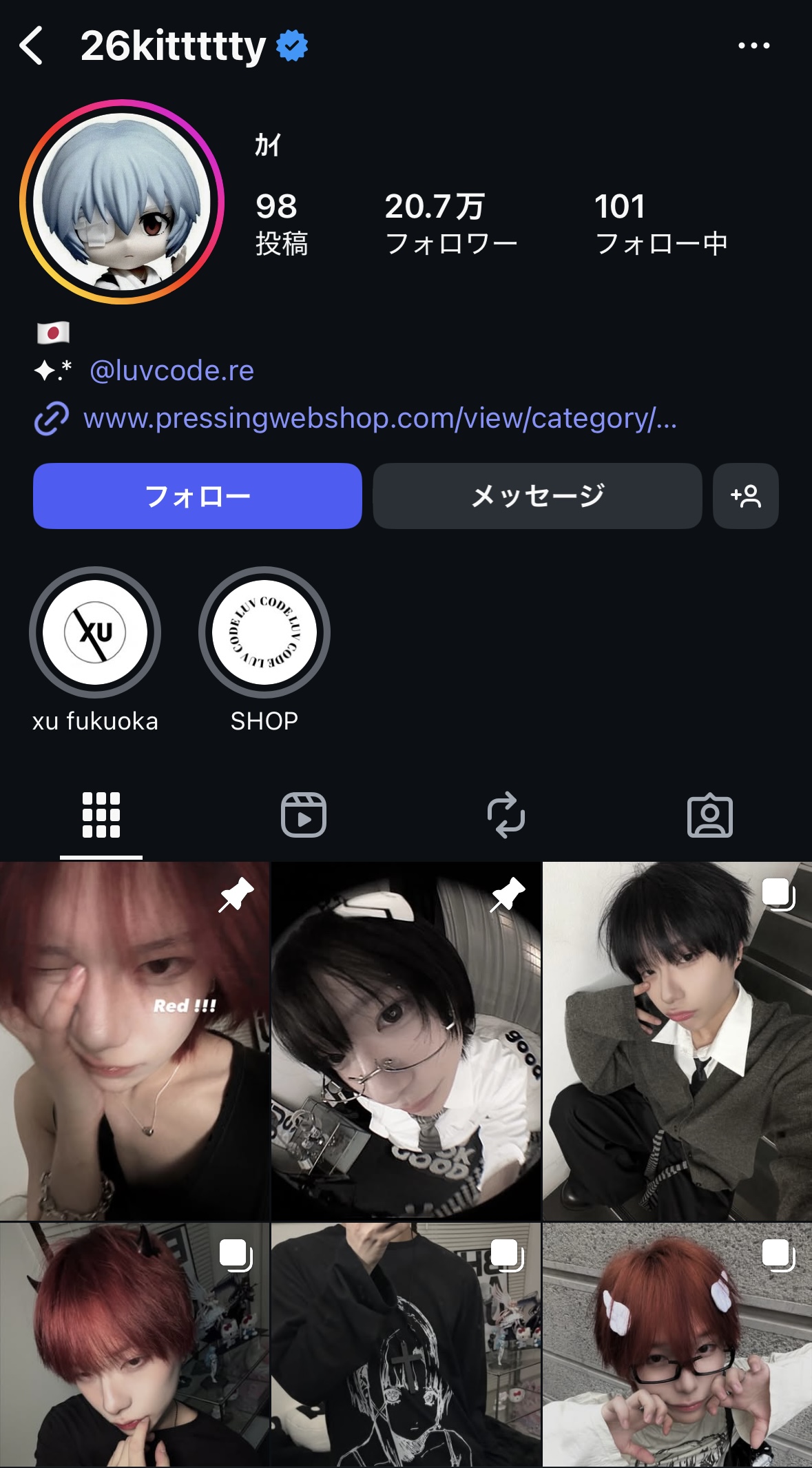This screenshot has height=1468, width=812.
Task: Open the 20.7万 followers list
Action: click(450, 224)
